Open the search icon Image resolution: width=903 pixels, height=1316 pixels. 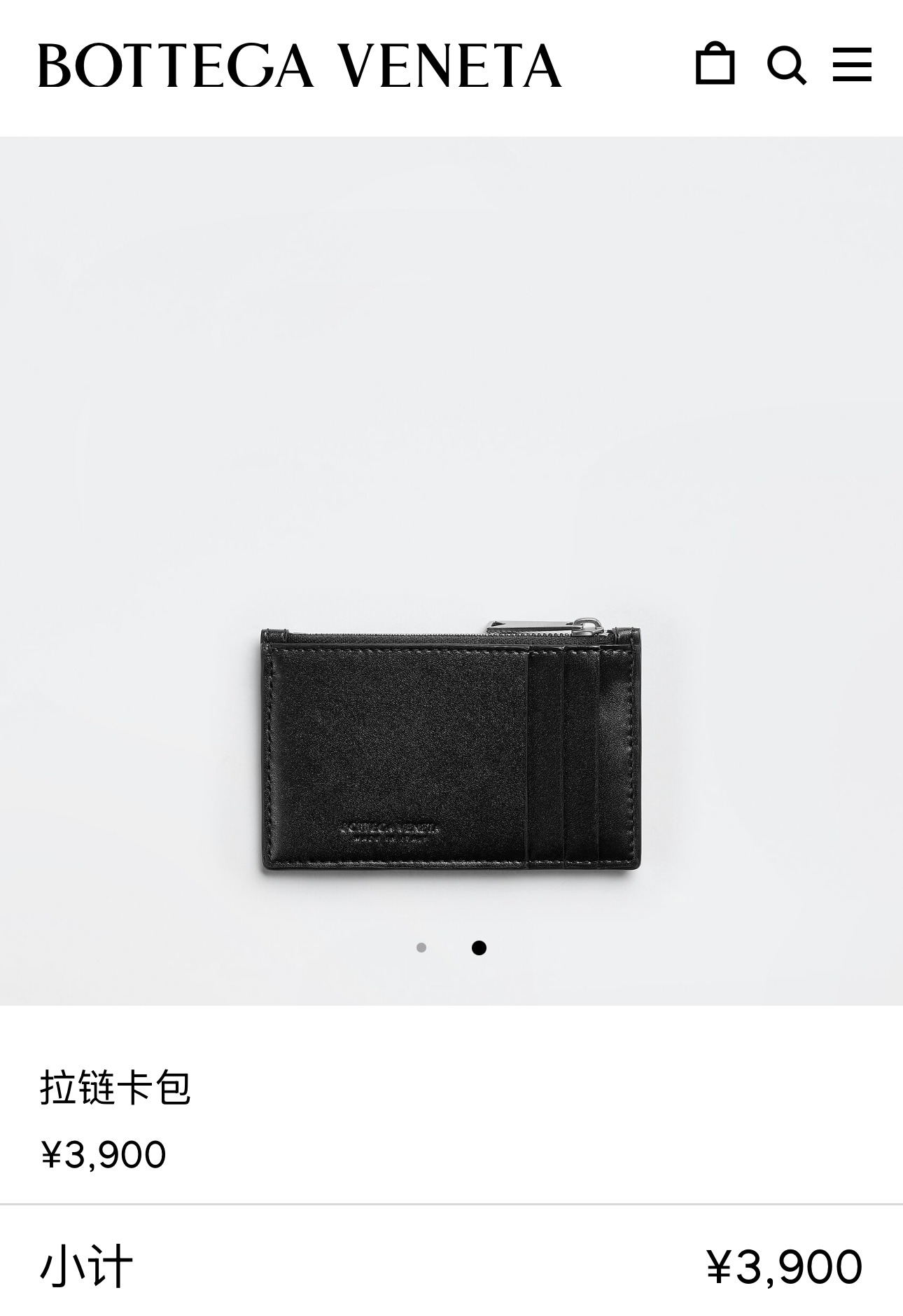click(786, 66)
